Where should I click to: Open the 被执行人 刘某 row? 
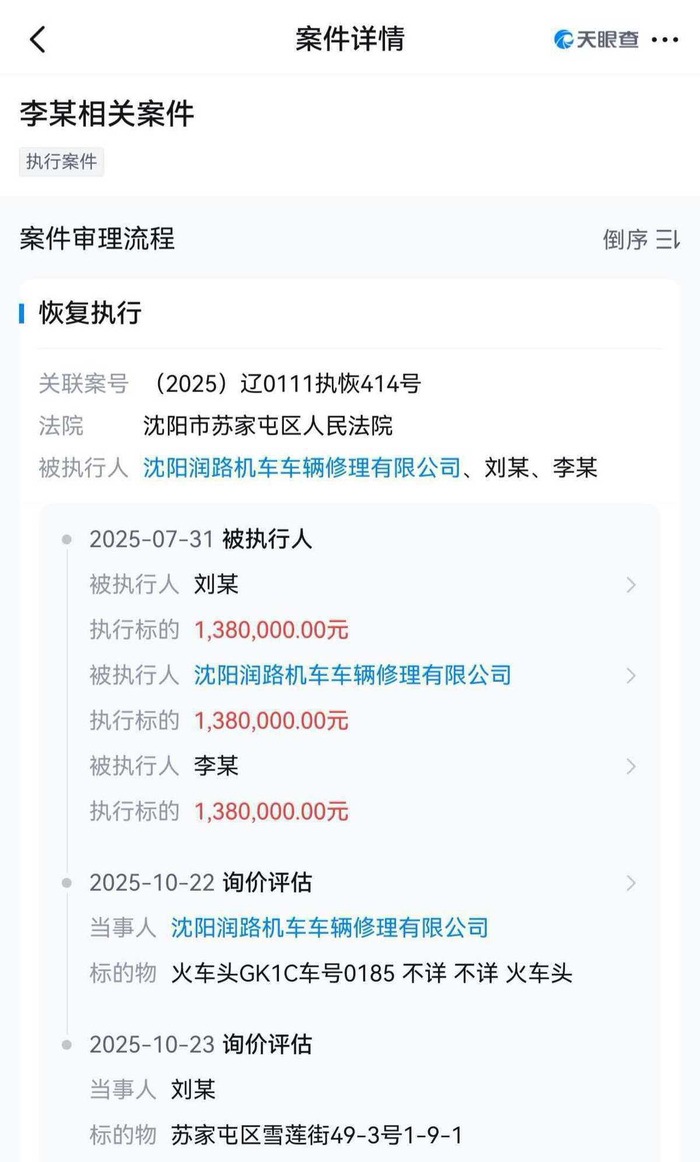tap(362, 585)
